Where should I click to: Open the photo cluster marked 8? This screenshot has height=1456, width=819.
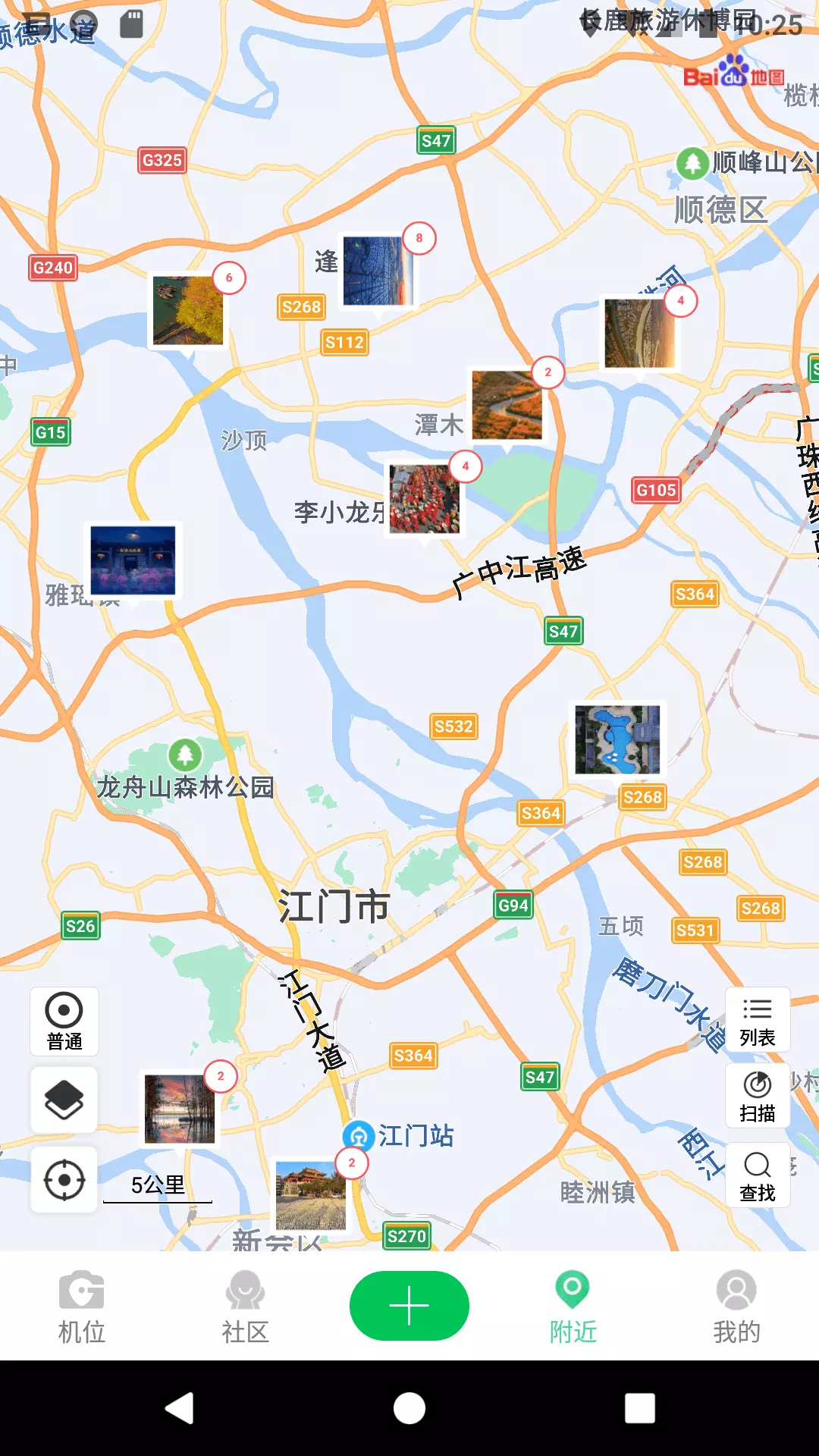click(x=378, y=271)
